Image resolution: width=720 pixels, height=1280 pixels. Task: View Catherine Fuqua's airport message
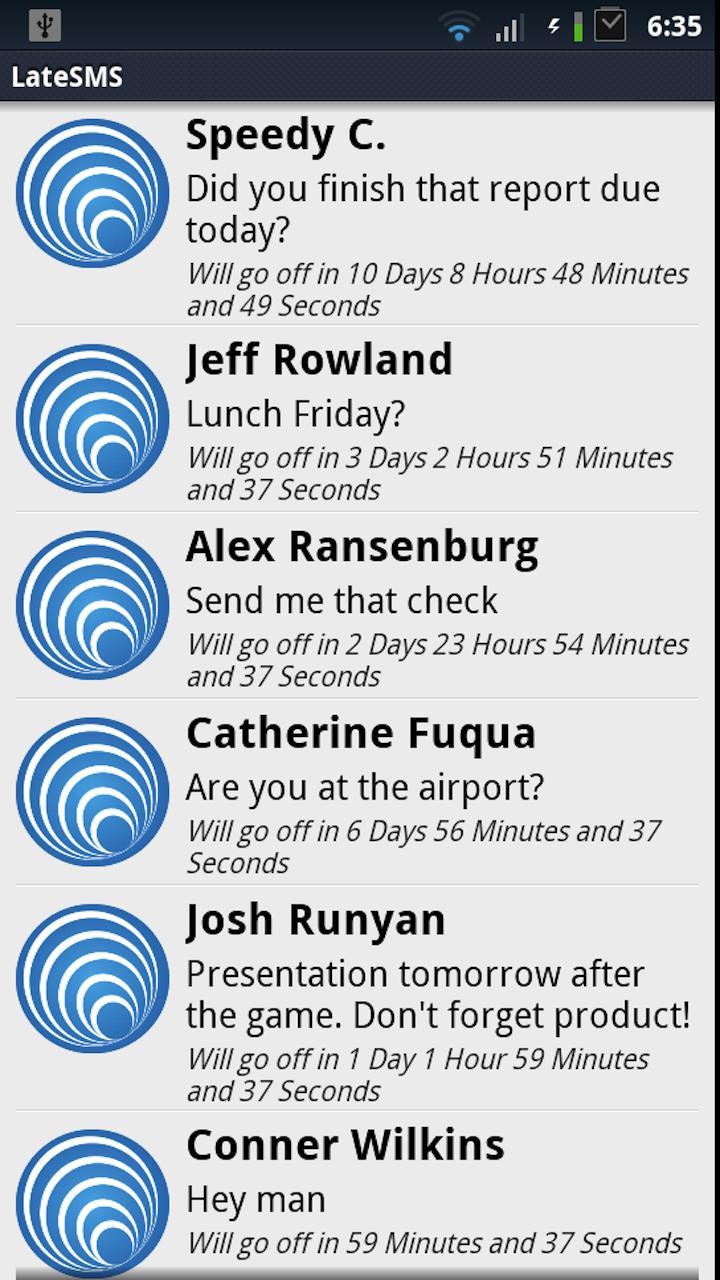(x=360, y=791)
